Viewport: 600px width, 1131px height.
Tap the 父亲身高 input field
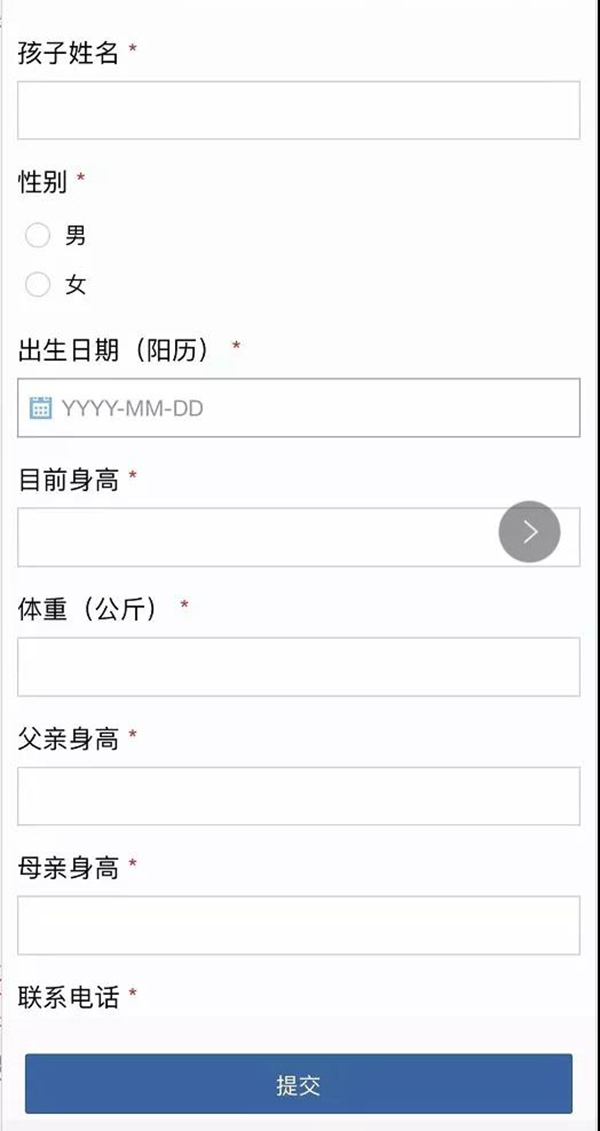pyautogui.click(x=298, y=796)
